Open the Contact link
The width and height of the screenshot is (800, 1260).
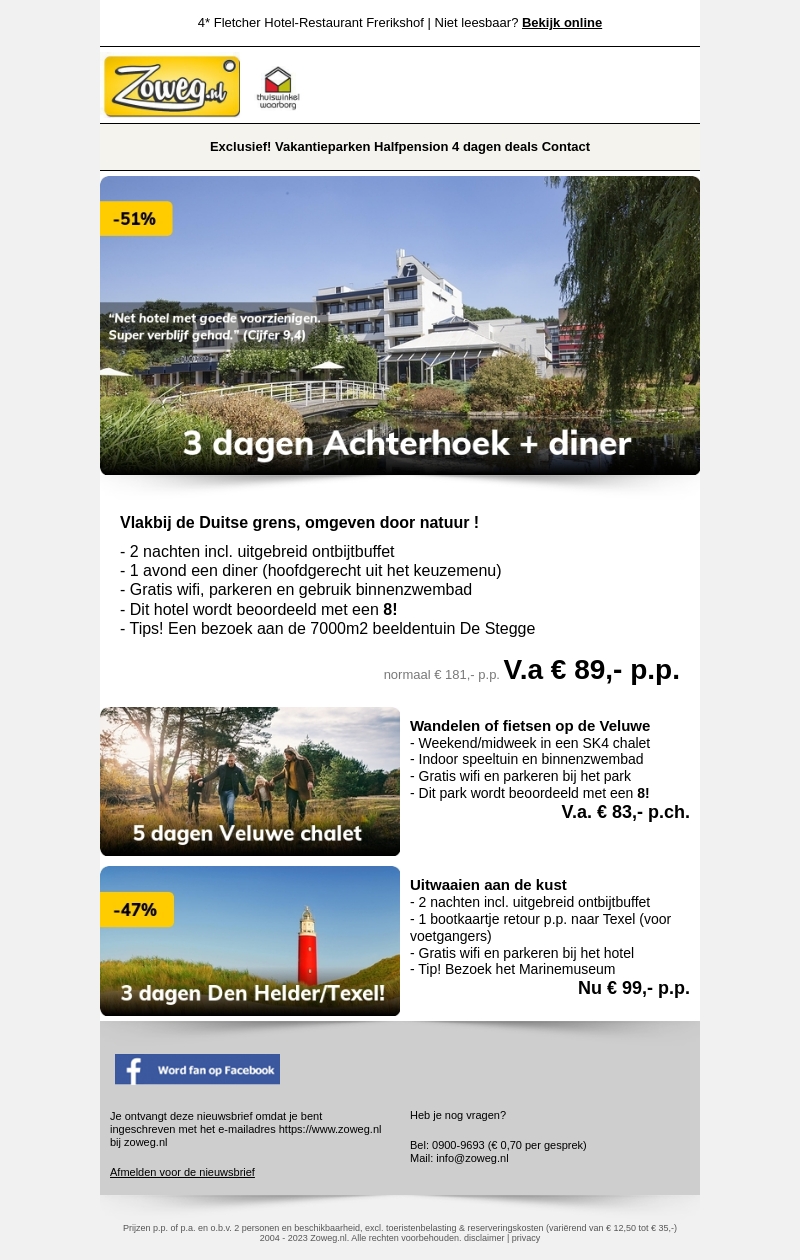[x=566, y=147]
